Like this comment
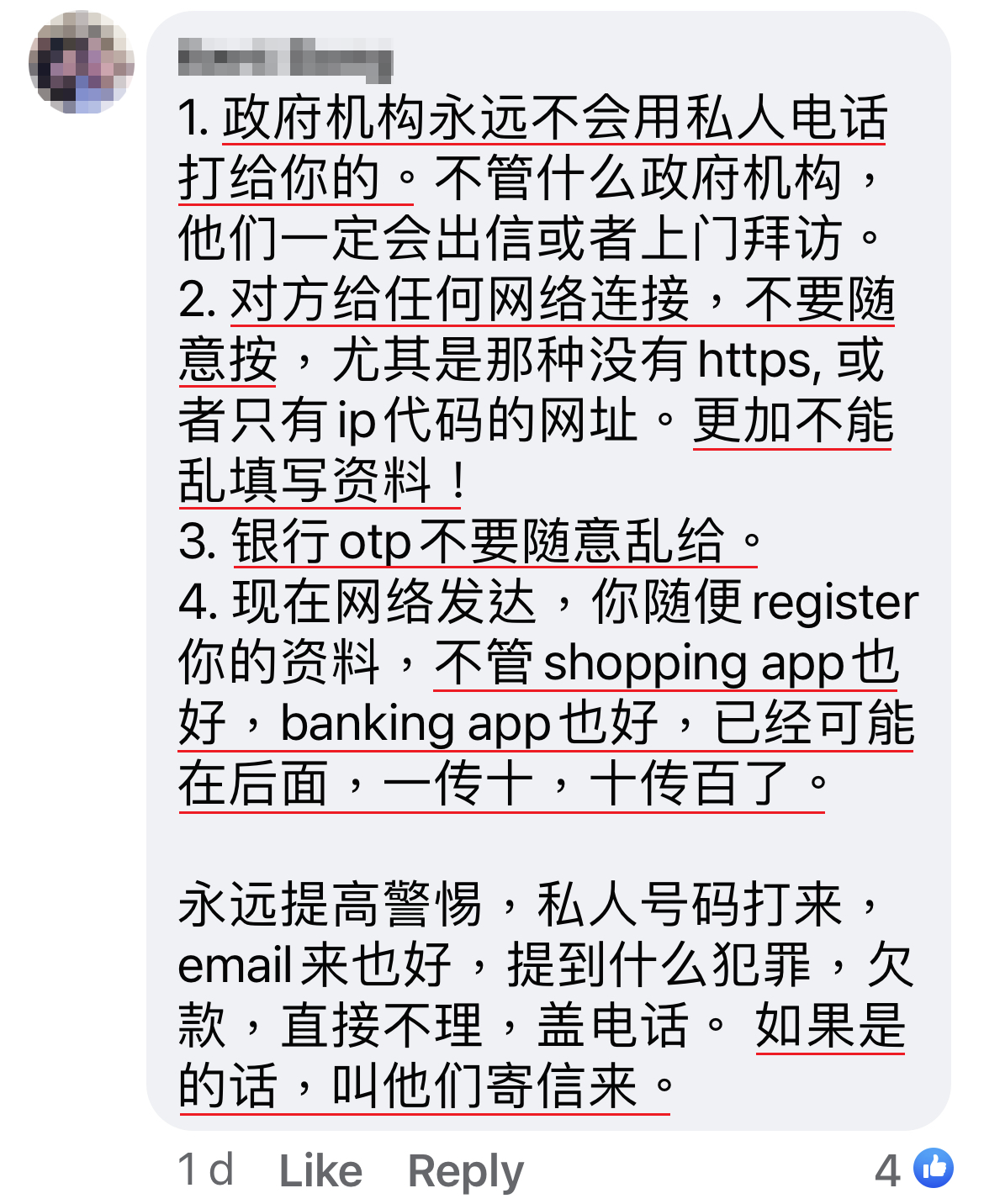This screenshot has width=984, height=1204. [320, 1170]
